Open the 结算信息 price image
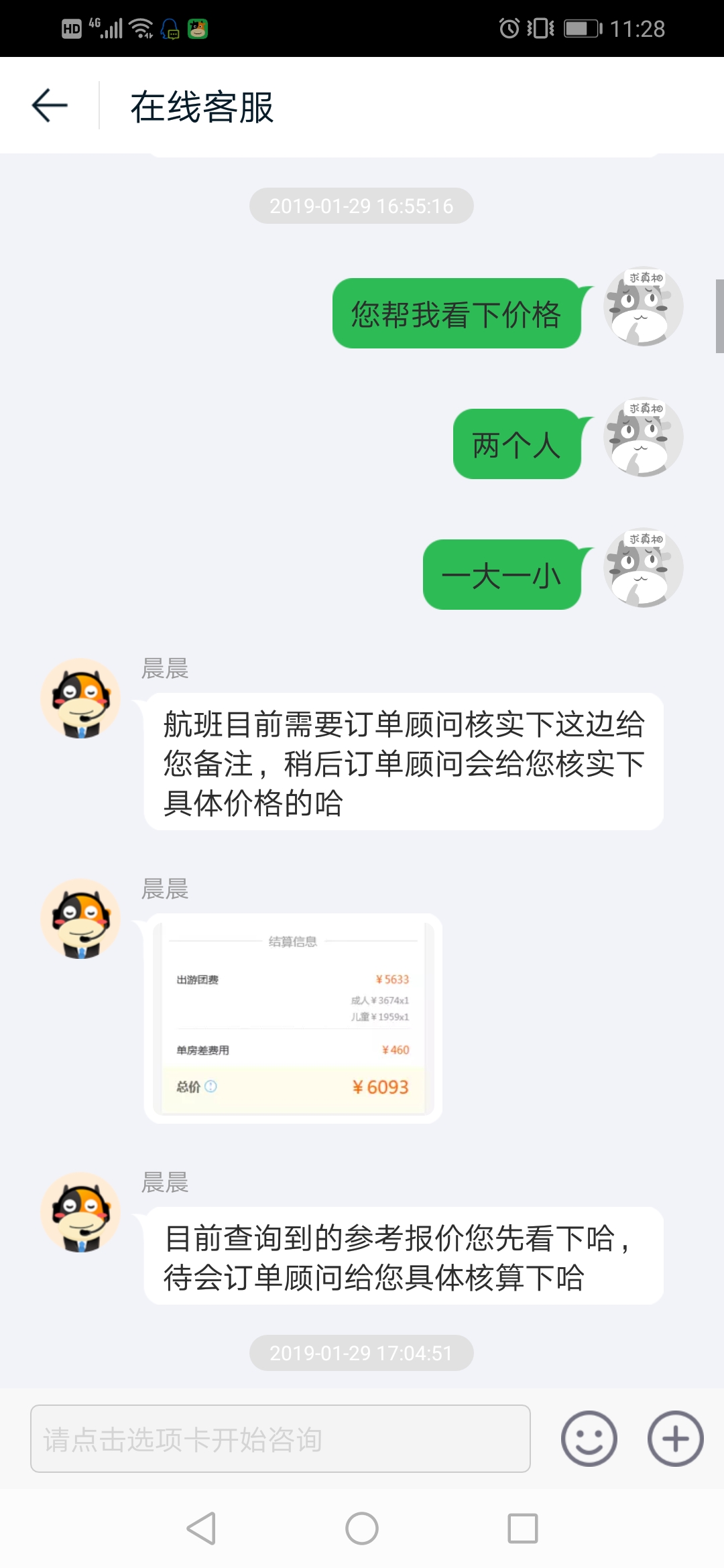724x1568 pixels. coord(293,1019)
